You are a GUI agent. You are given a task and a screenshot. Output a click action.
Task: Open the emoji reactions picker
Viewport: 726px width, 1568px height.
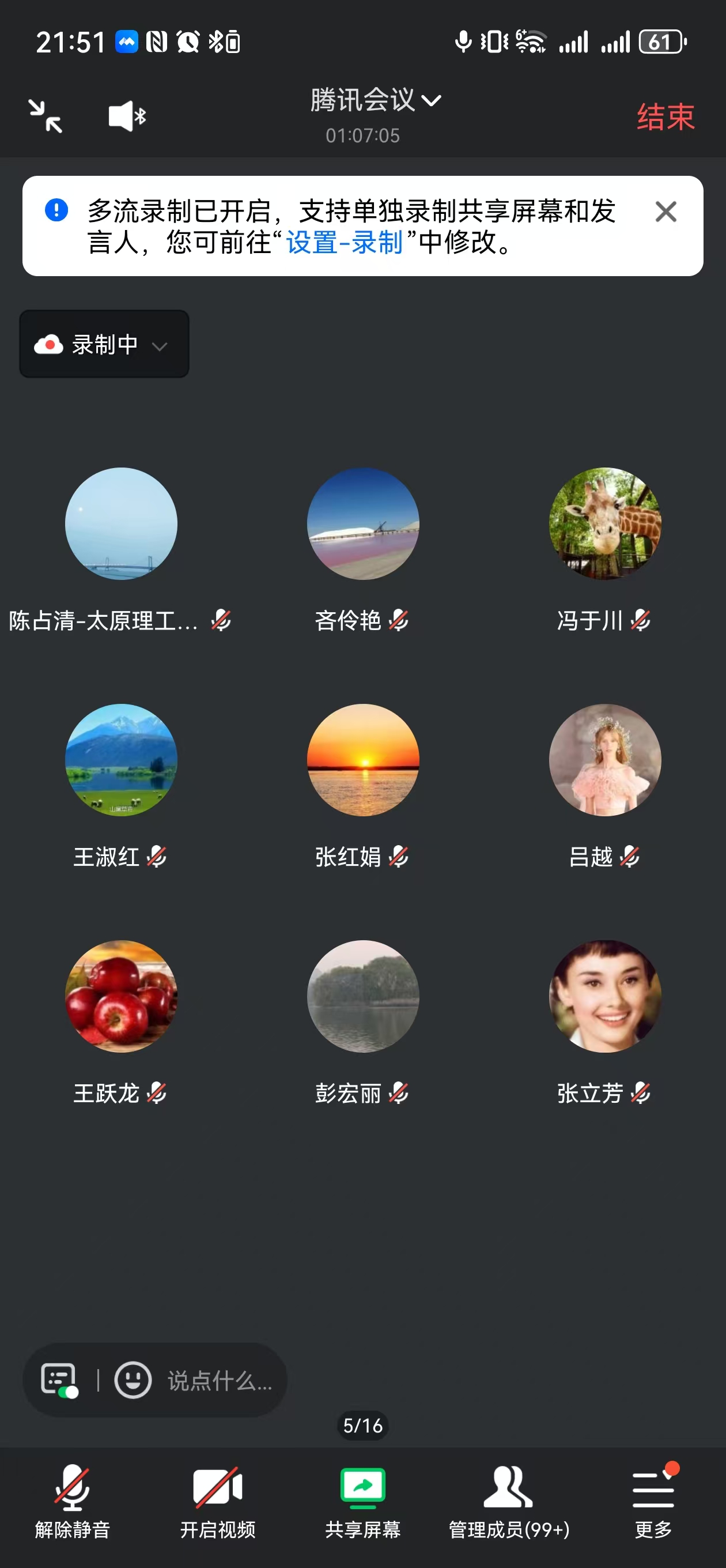[x=133, y=1380]
